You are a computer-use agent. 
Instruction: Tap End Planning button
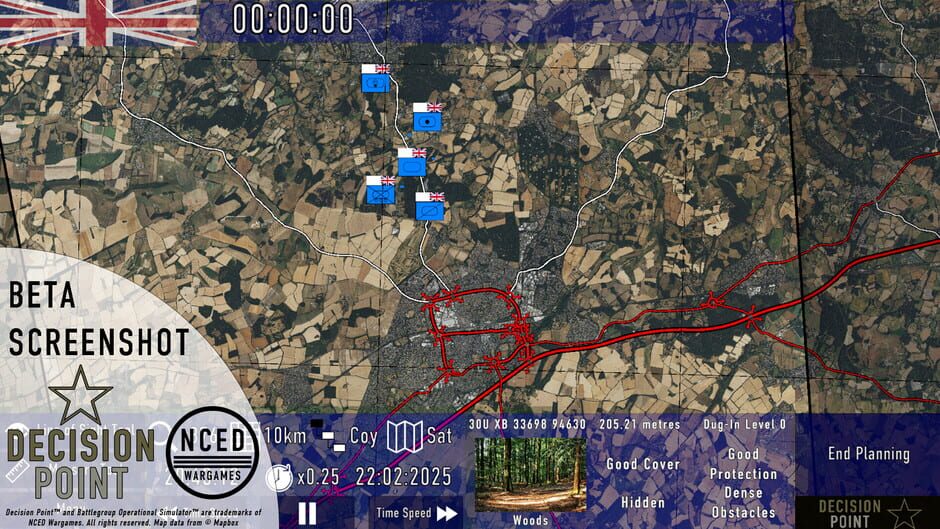(868, 454)
